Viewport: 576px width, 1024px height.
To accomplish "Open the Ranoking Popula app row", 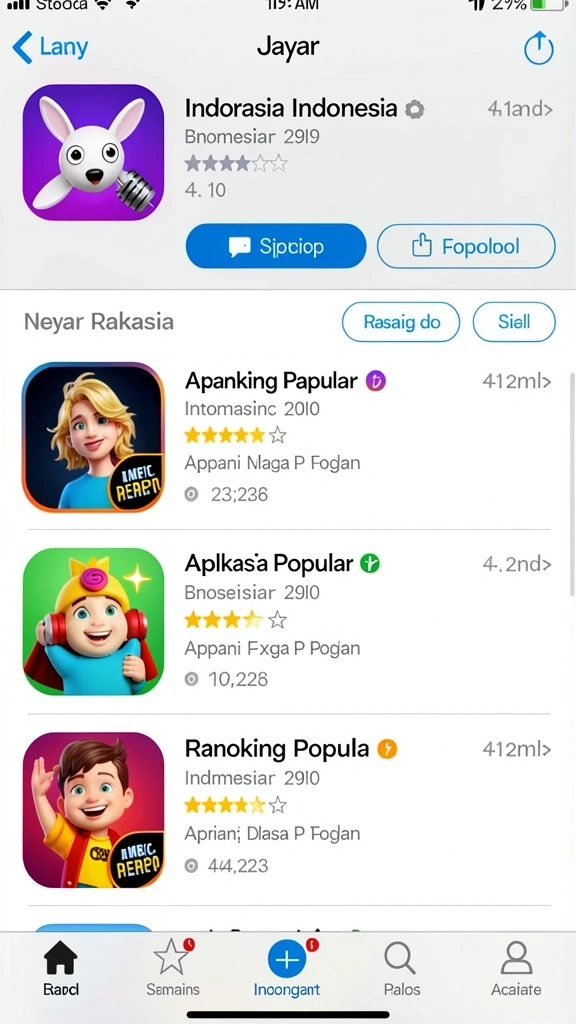I will 288,807.
